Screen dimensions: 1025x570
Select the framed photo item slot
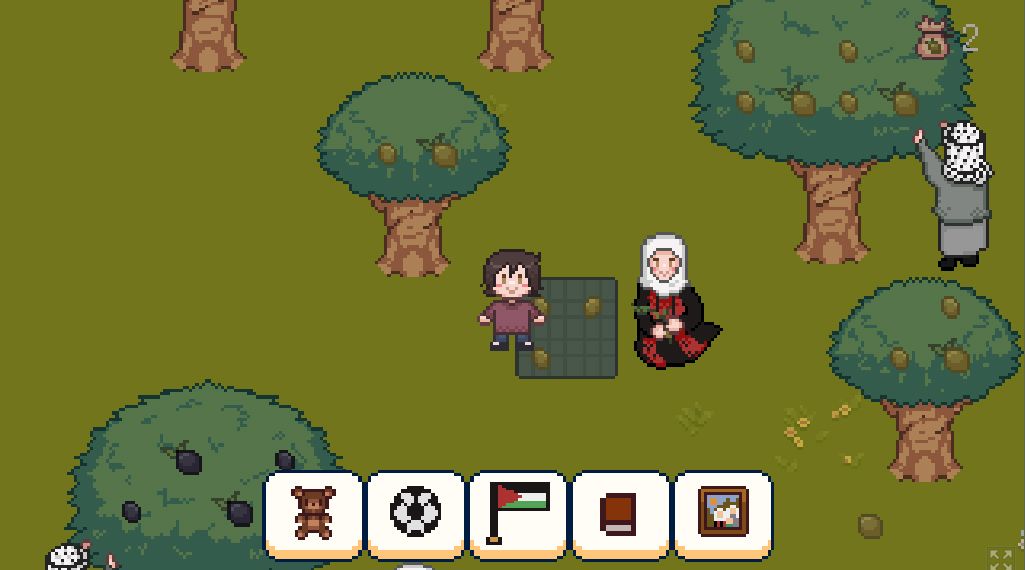(x=723, y=513)
